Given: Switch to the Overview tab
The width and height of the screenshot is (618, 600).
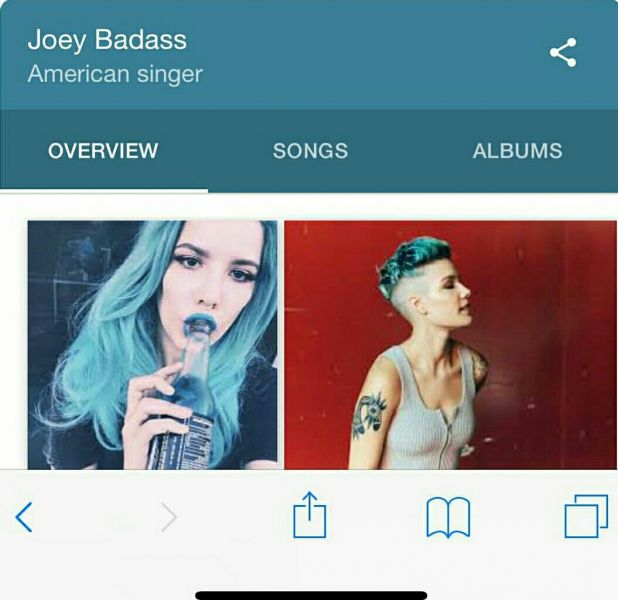Looking at the screenshot, I should pyautogui.click(x=103, y=151).
